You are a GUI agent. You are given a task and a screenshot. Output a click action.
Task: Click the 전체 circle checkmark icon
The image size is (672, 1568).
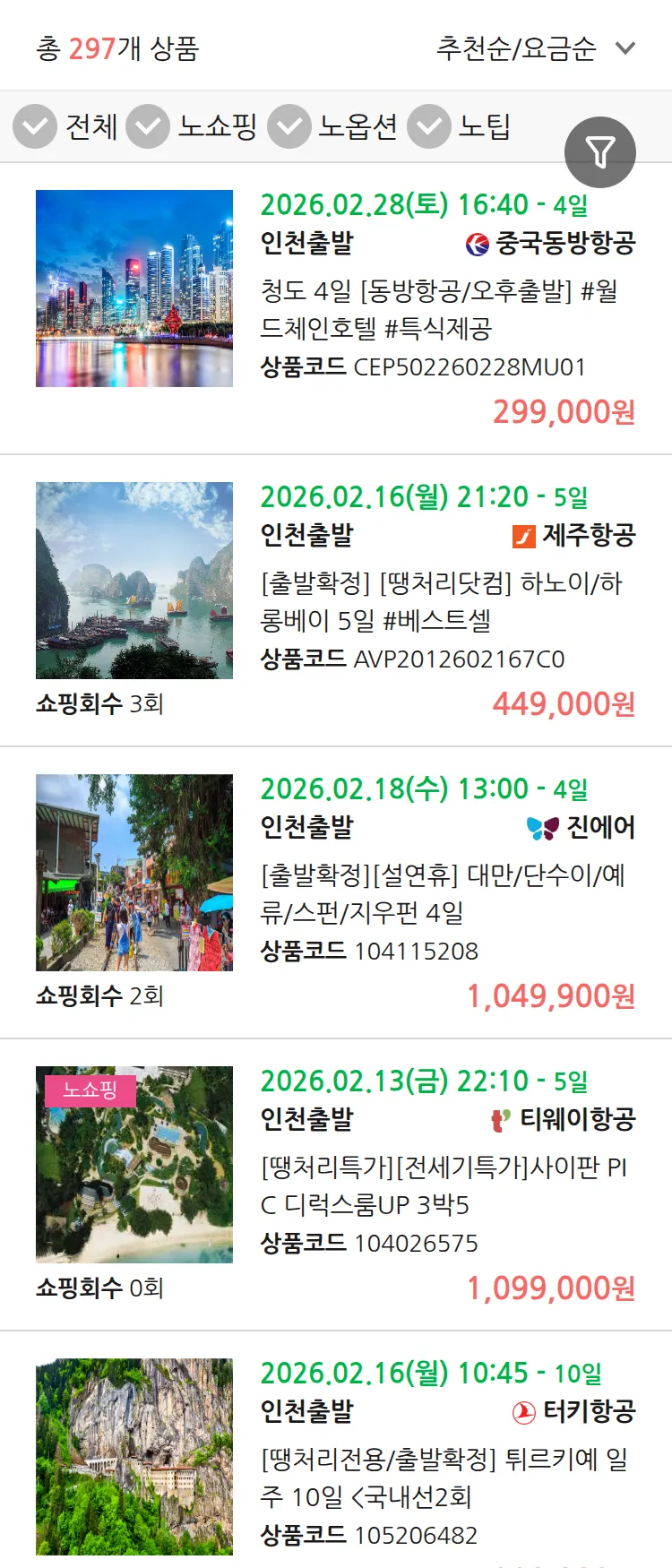pyautogui.click(x=34, y=126)
